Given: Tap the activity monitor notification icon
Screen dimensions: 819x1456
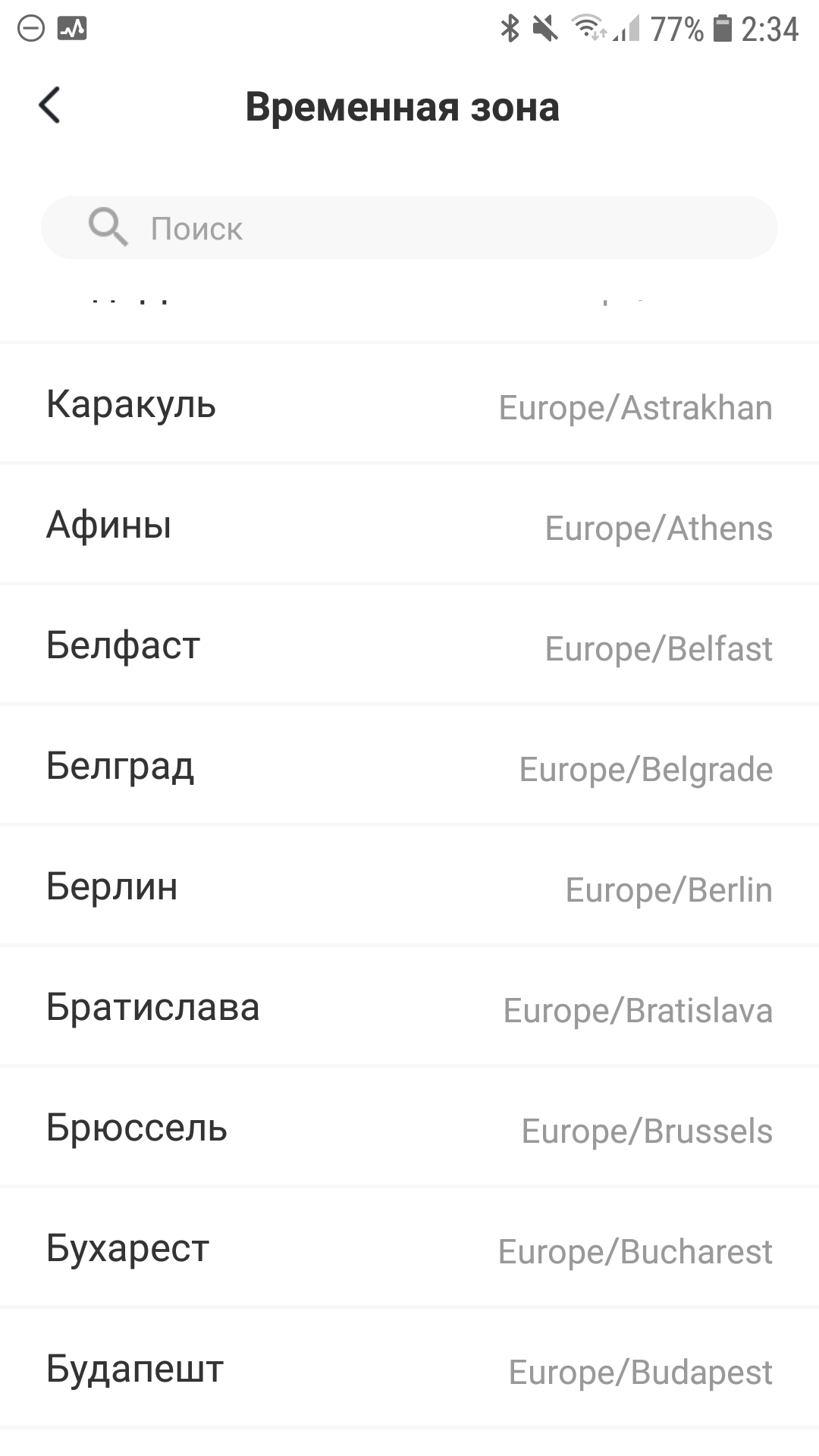Looking at the screenshot, I should click(72, 29).
